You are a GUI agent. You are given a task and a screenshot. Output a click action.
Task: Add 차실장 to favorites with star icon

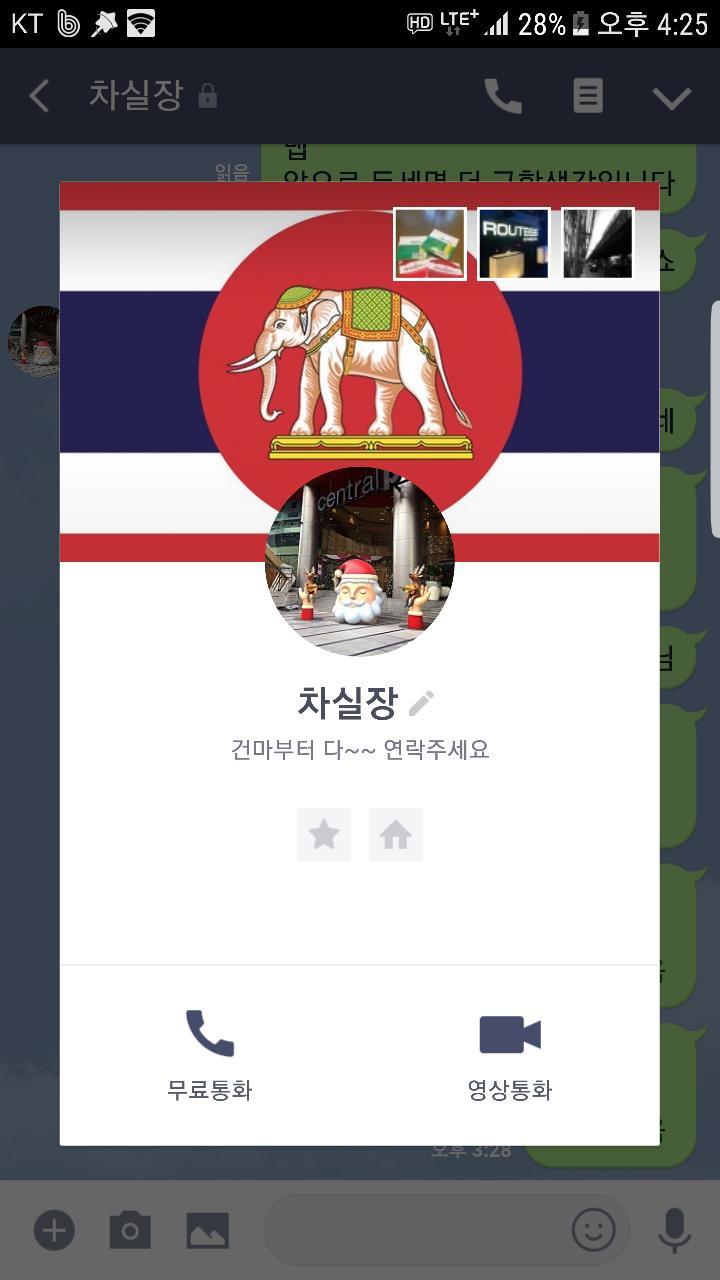tap(324, 835)
